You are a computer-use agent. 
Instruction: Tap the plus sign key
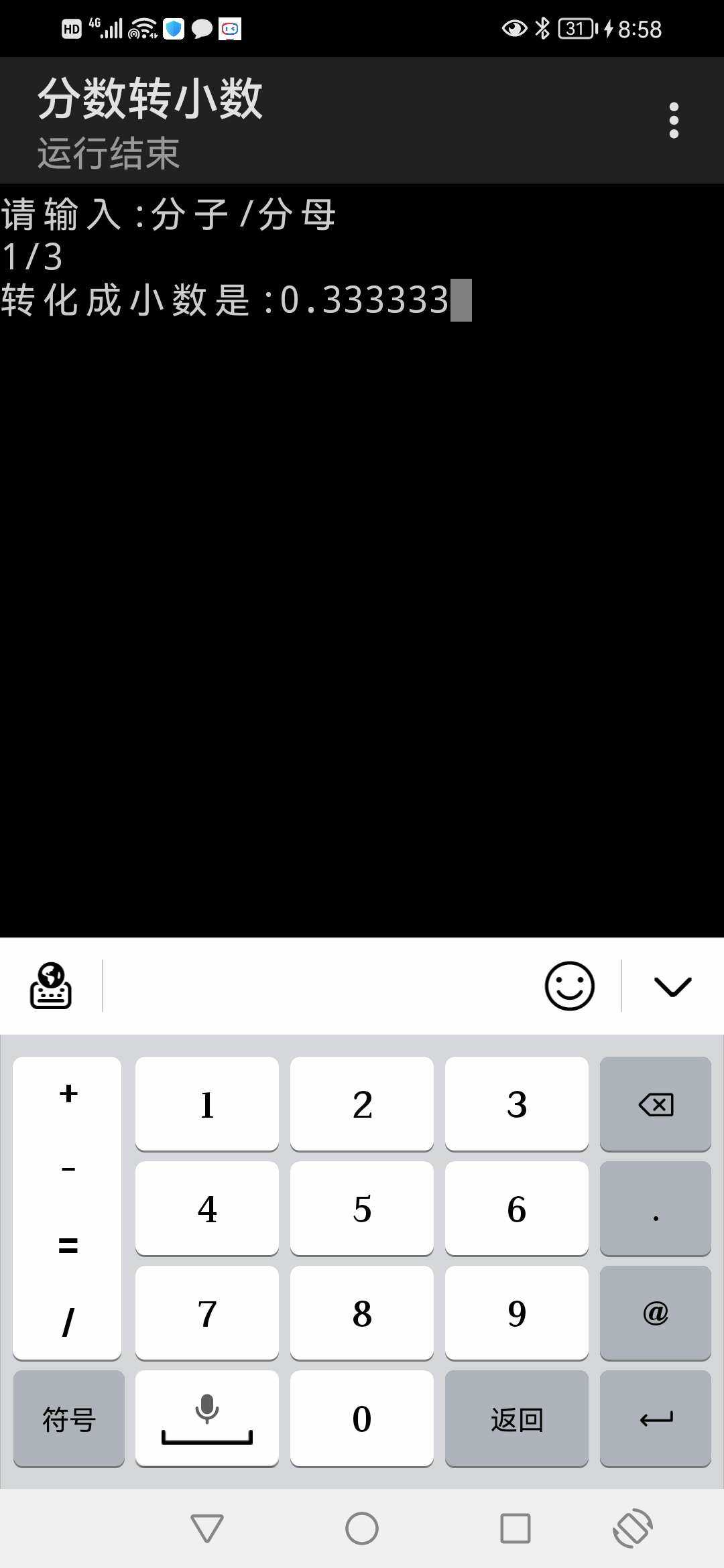(x=68, y=1094)
